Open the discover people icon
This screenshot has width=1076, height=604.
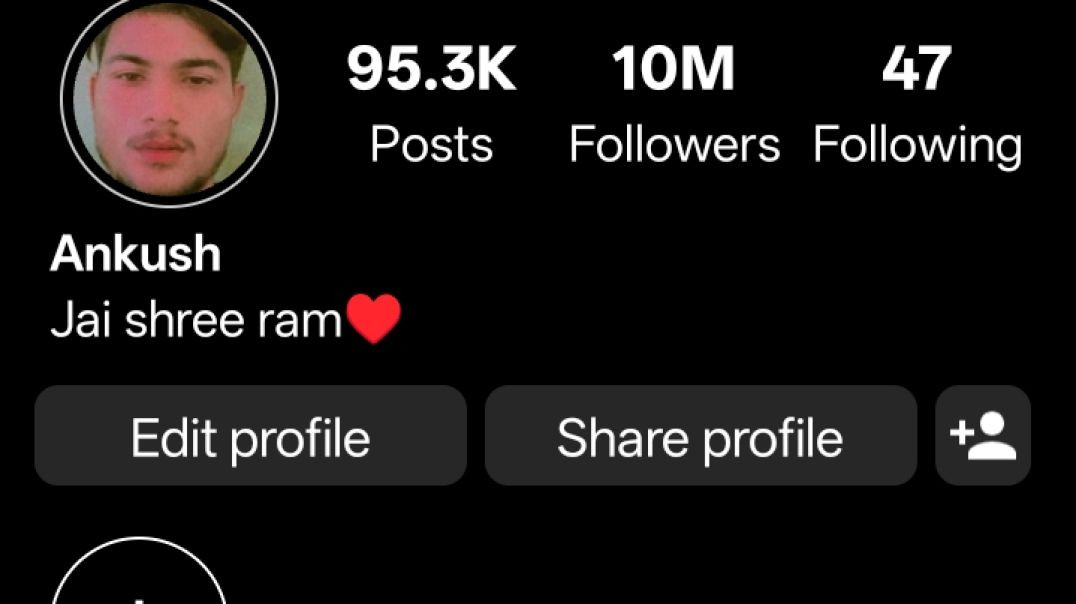coord(982,437)
